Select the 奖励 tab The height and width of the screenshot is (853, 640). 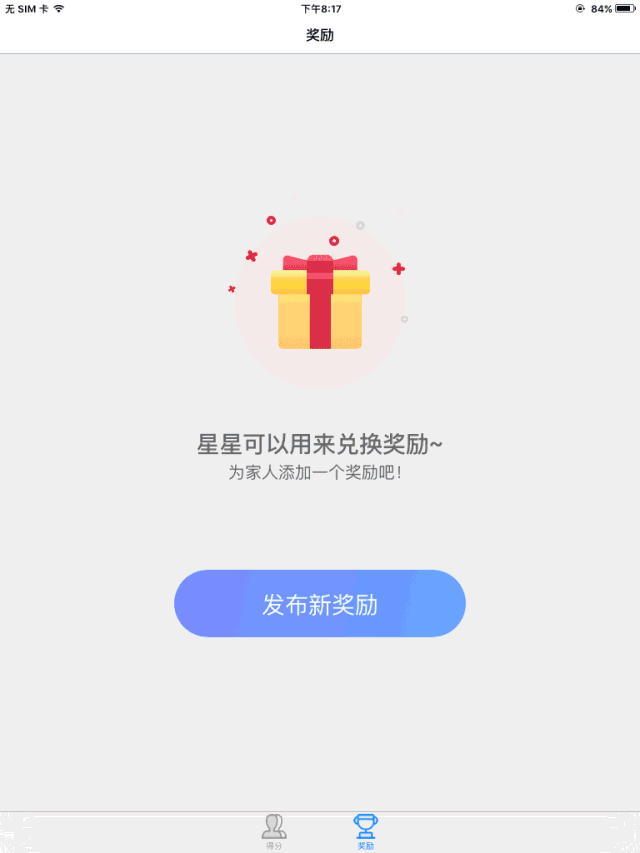[366, 831]
